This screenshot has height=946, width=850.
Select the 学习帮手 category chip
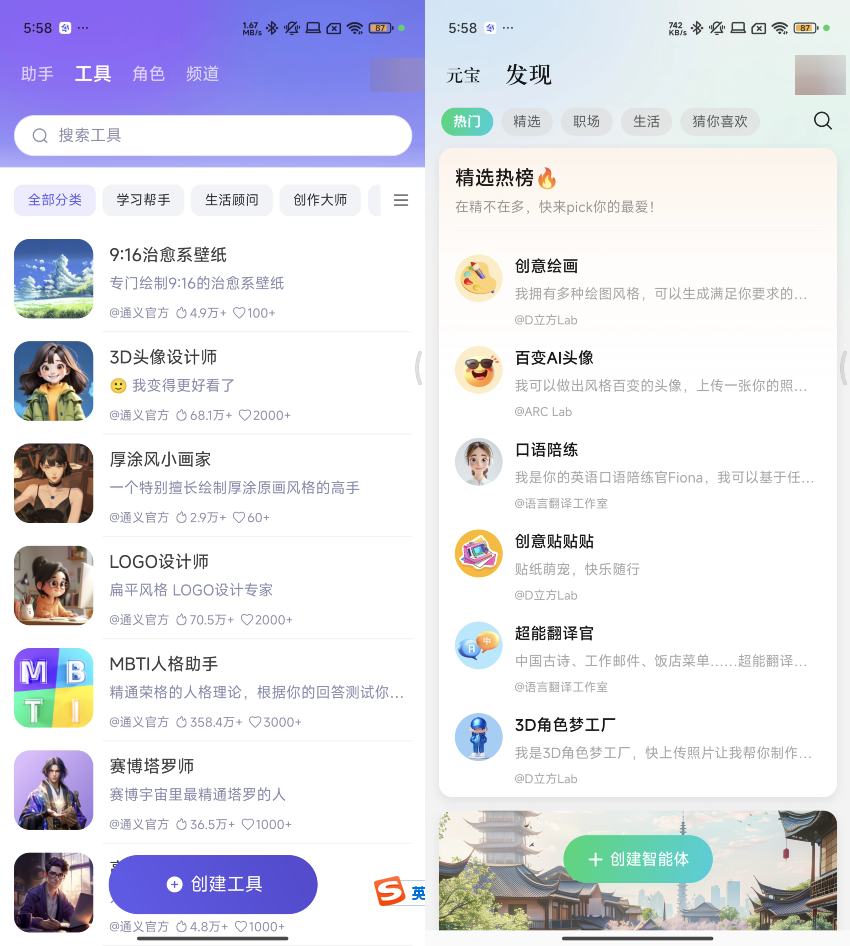point(143,200)
